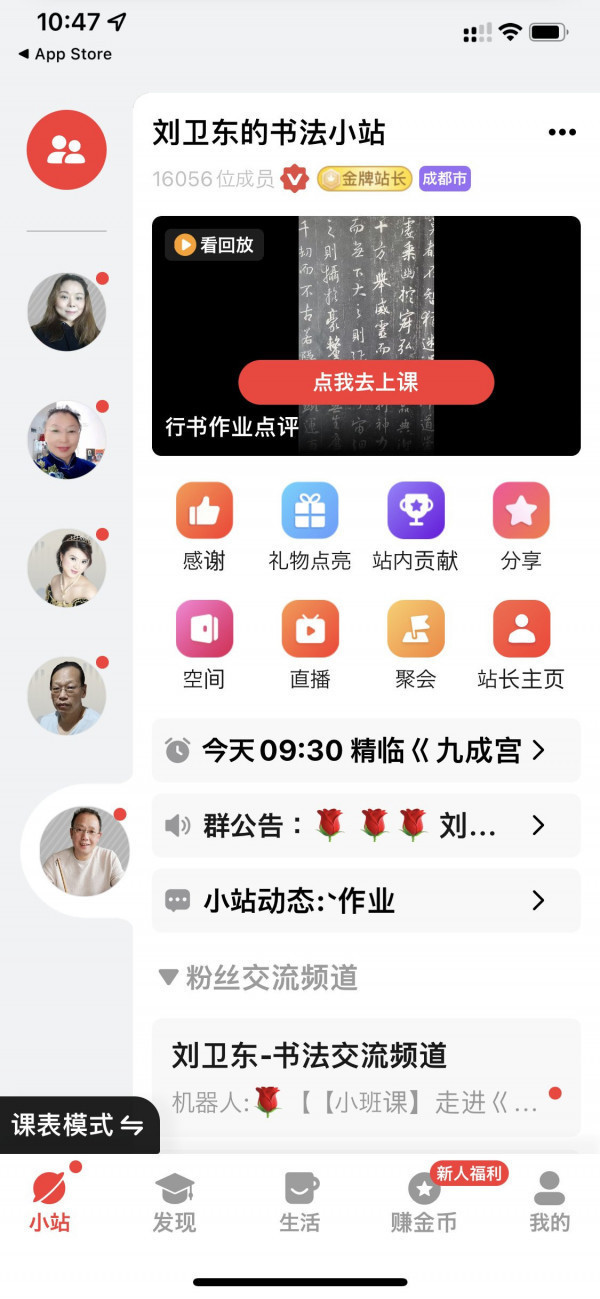Image resolution: width=600 pixels, height=1299 pixels.
Task: Open the 直播 live shortcut
Action: click(310, 645)
